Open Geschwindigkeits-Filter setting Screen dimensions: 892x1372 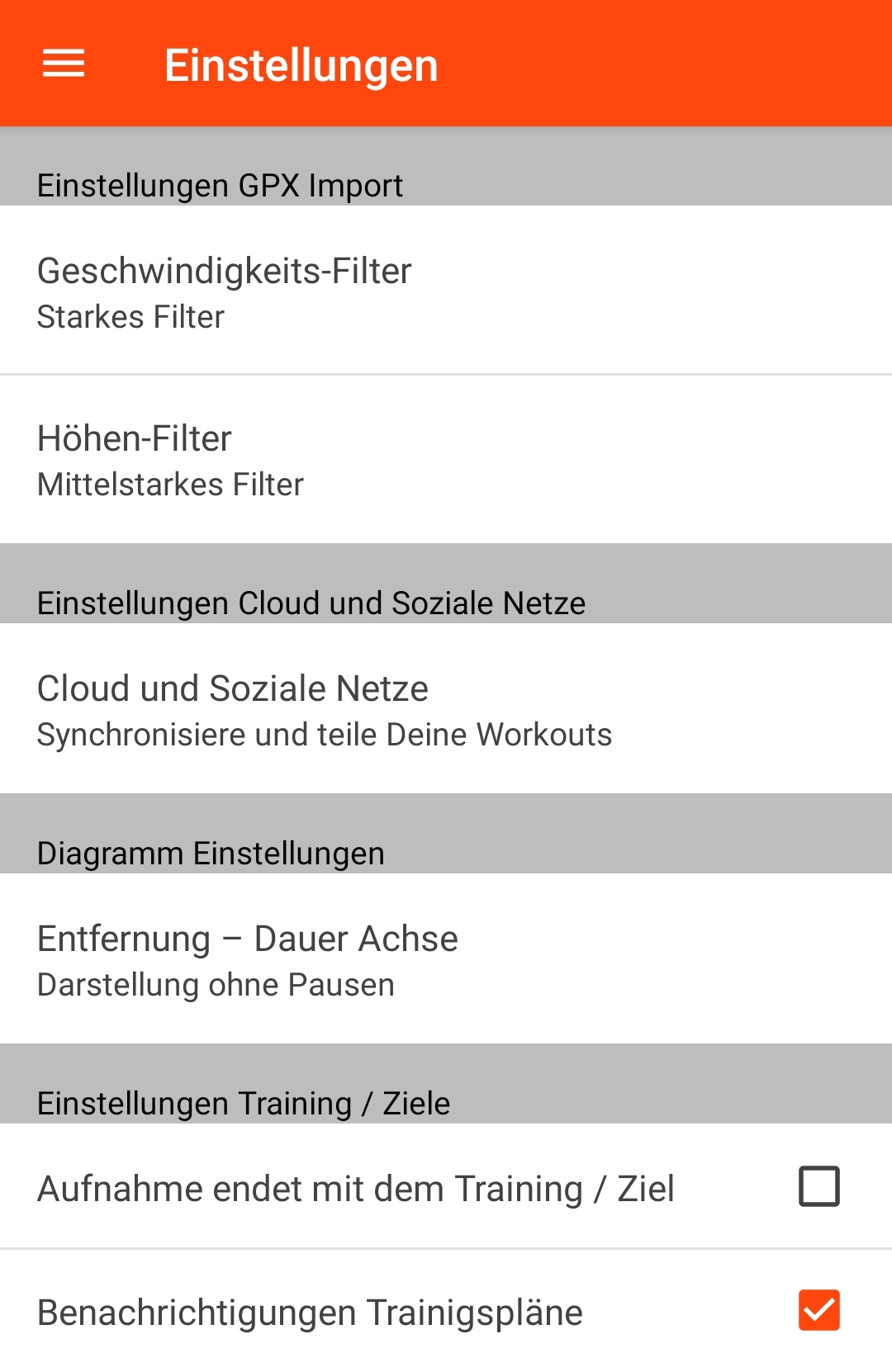coord(446,291)
